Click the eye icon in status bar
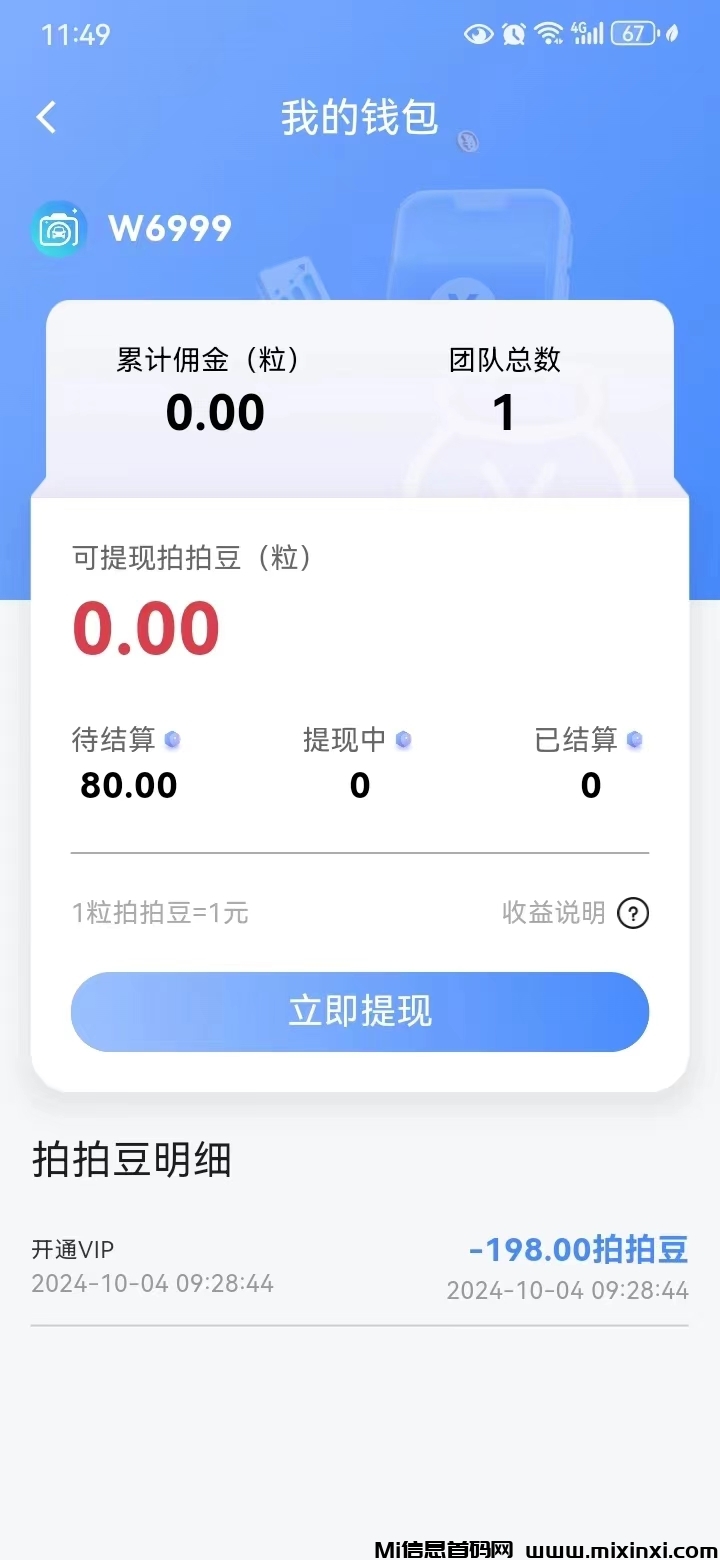This screenshot has width=720, height=1560. [478, 33]
